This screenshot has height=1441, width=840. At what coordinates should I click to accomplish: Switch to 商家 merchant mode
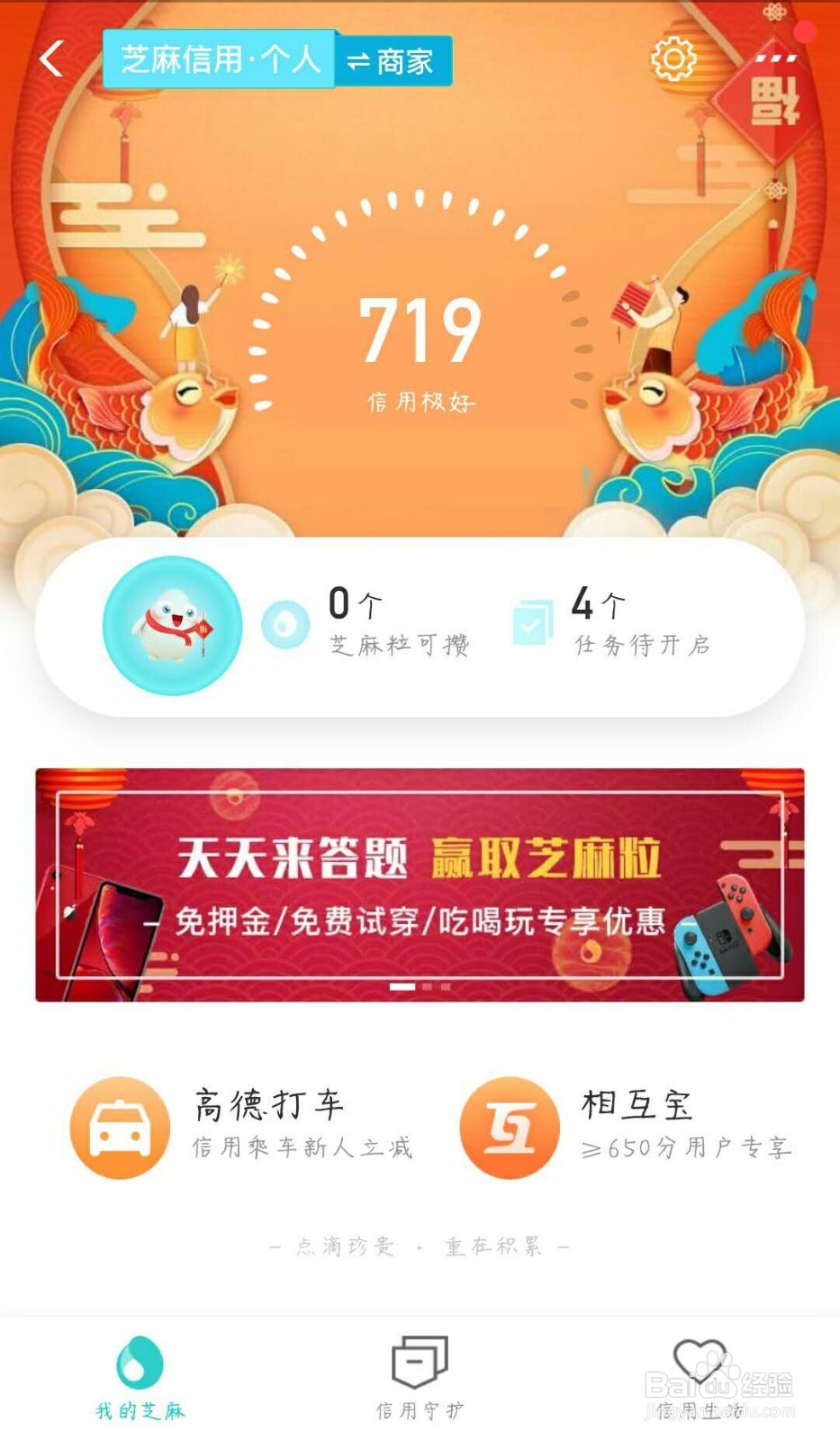tap(394, 60)
